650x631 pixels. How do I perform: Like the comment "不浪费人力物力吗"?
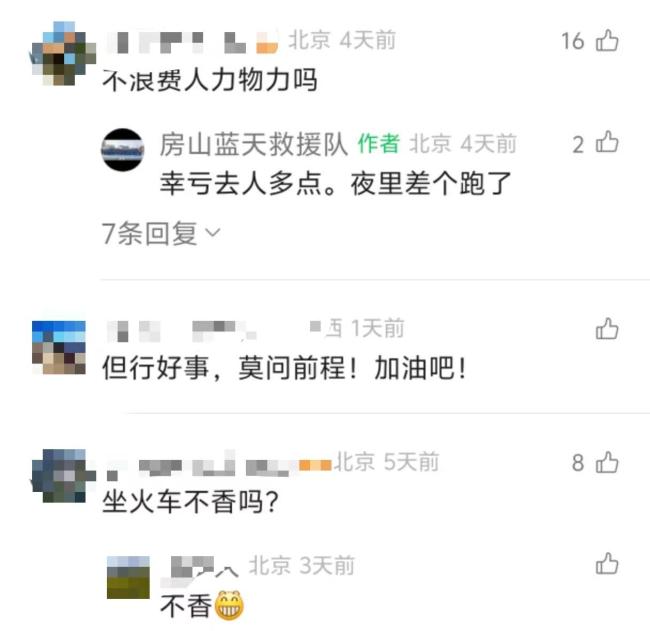pos(607,41)
